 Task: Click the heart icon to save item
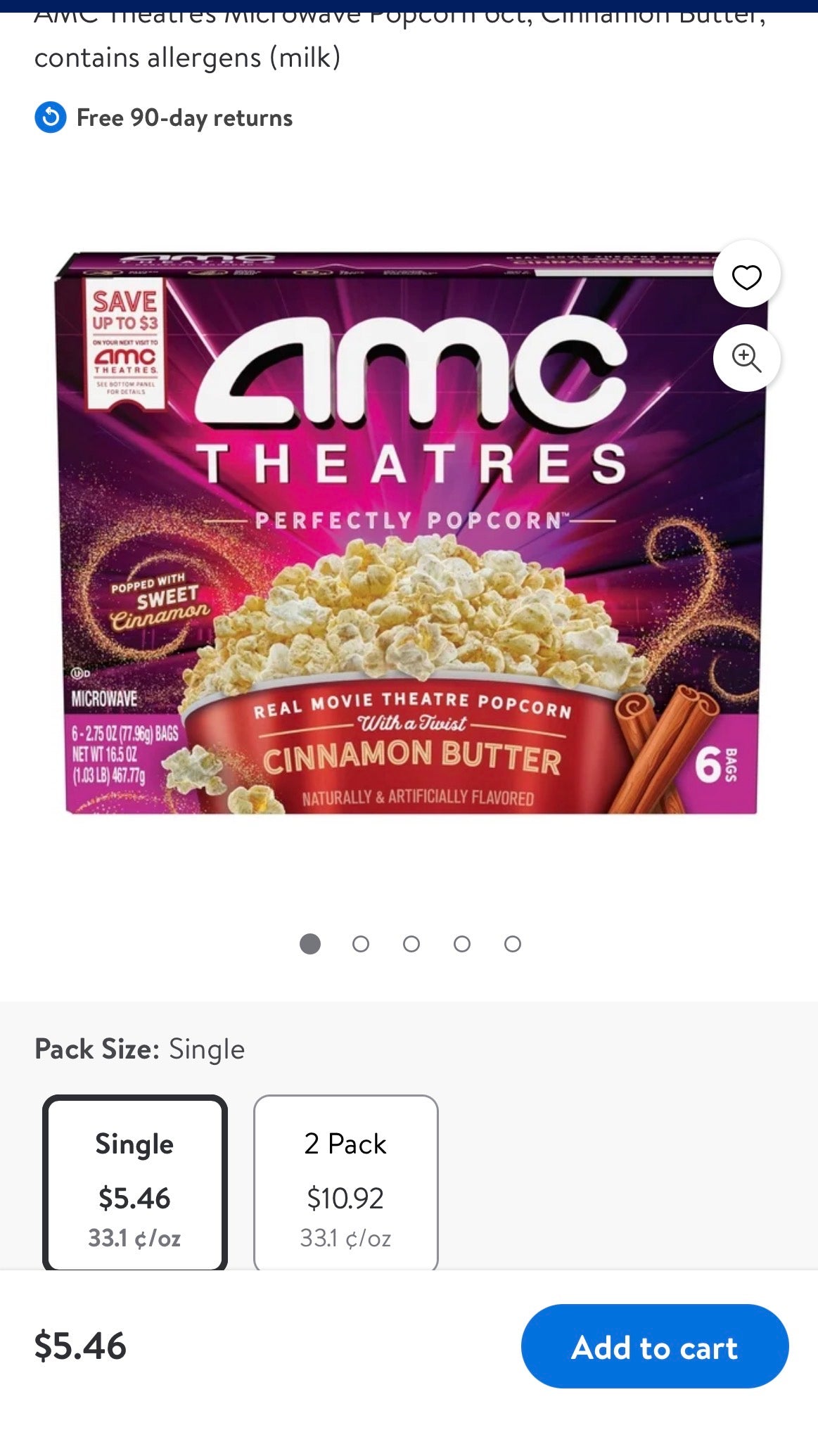748,277
